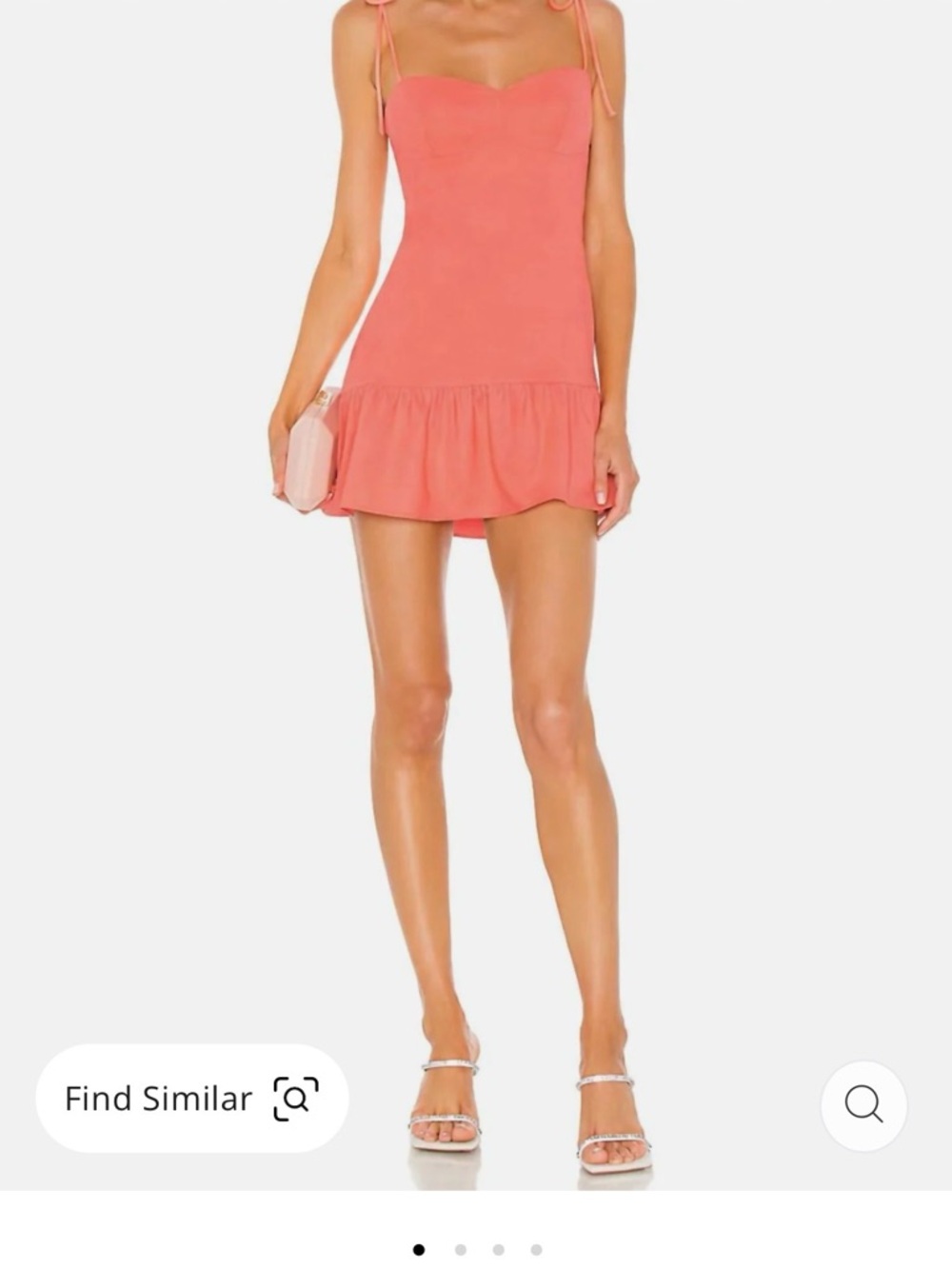Tap the Find Similar button
Image resolution: width=952 pixels, height=1269 pixels.
[191, 1099]
